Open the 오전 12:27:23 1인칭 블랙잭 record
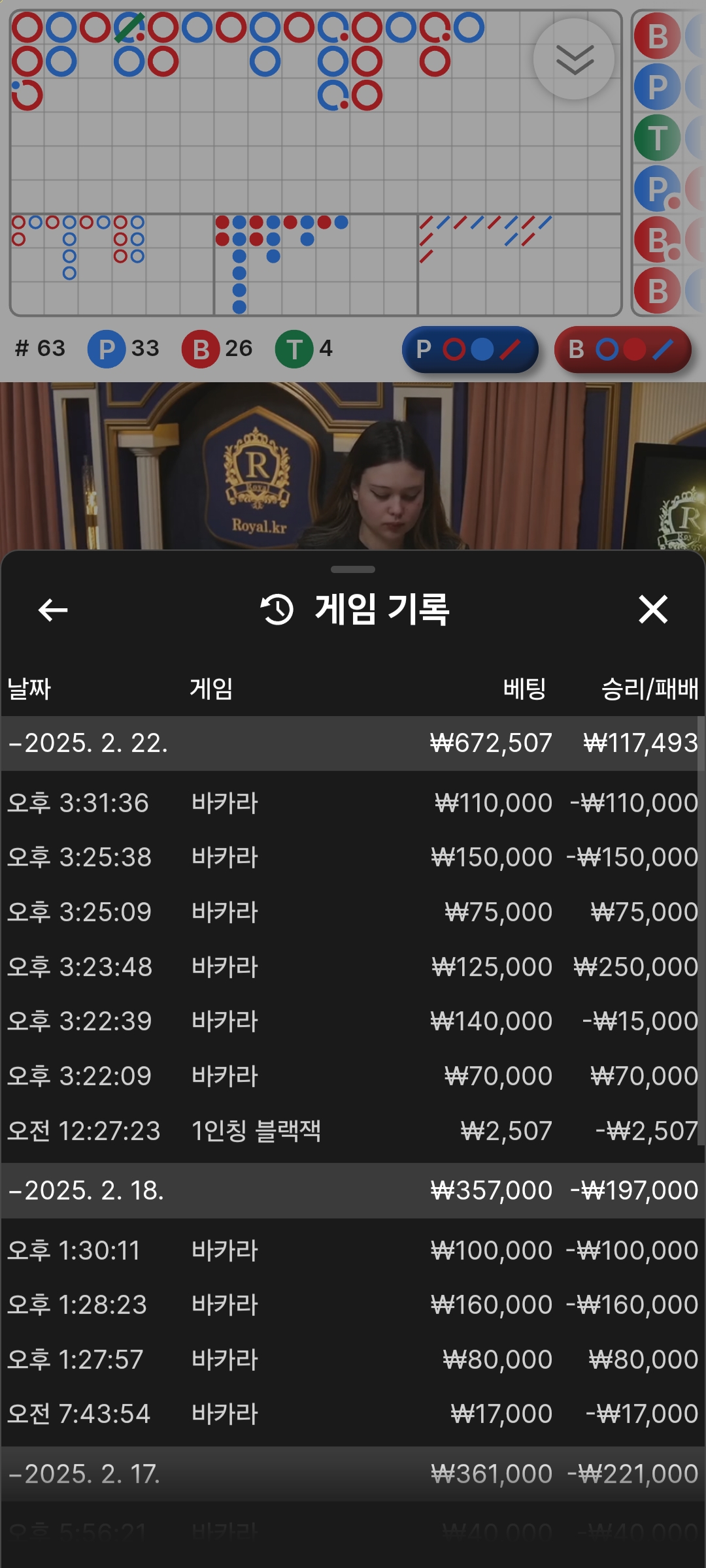The image size is (706, 1568). pyautogui.click(x=353, y=1131)
